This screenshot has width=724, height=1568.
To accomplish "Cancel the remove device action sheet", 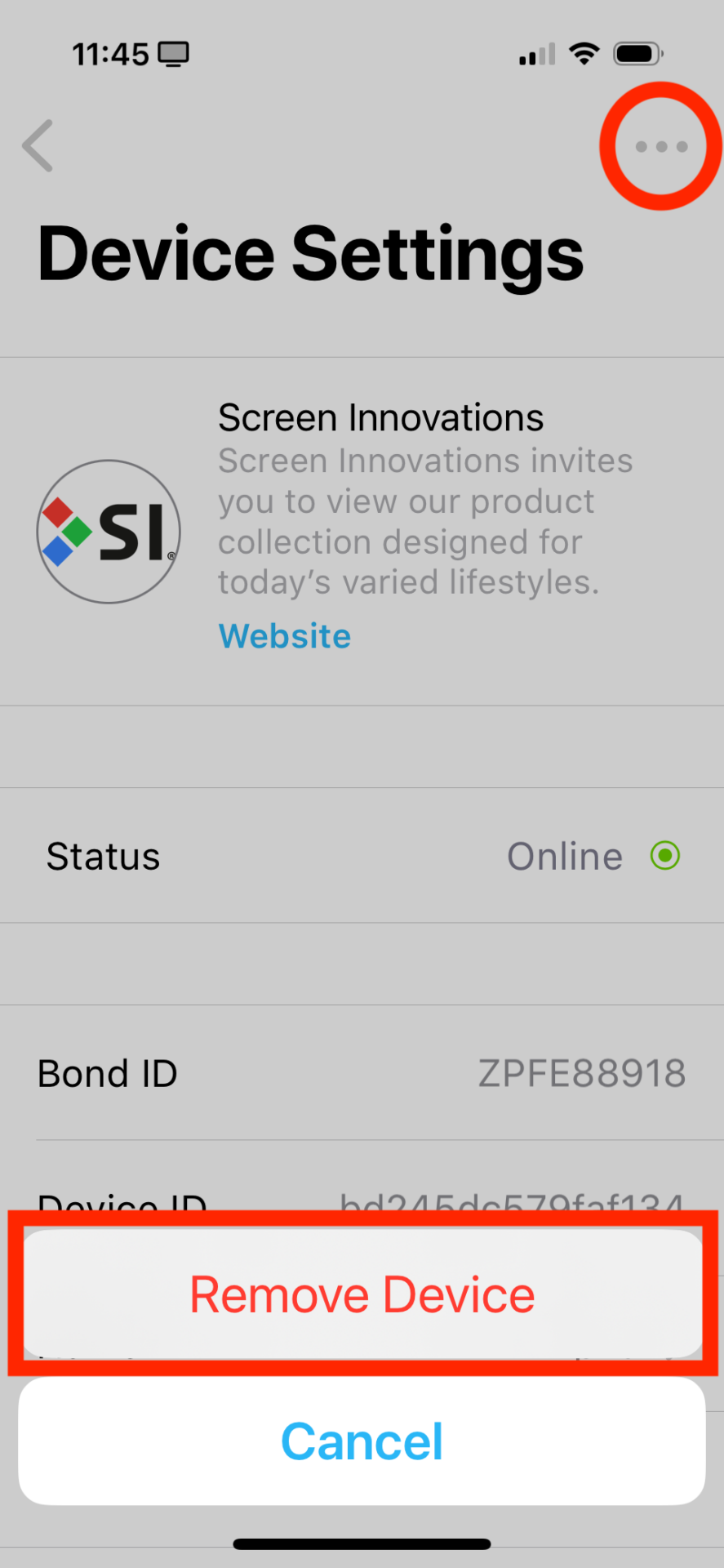I will pos(362,1441).
